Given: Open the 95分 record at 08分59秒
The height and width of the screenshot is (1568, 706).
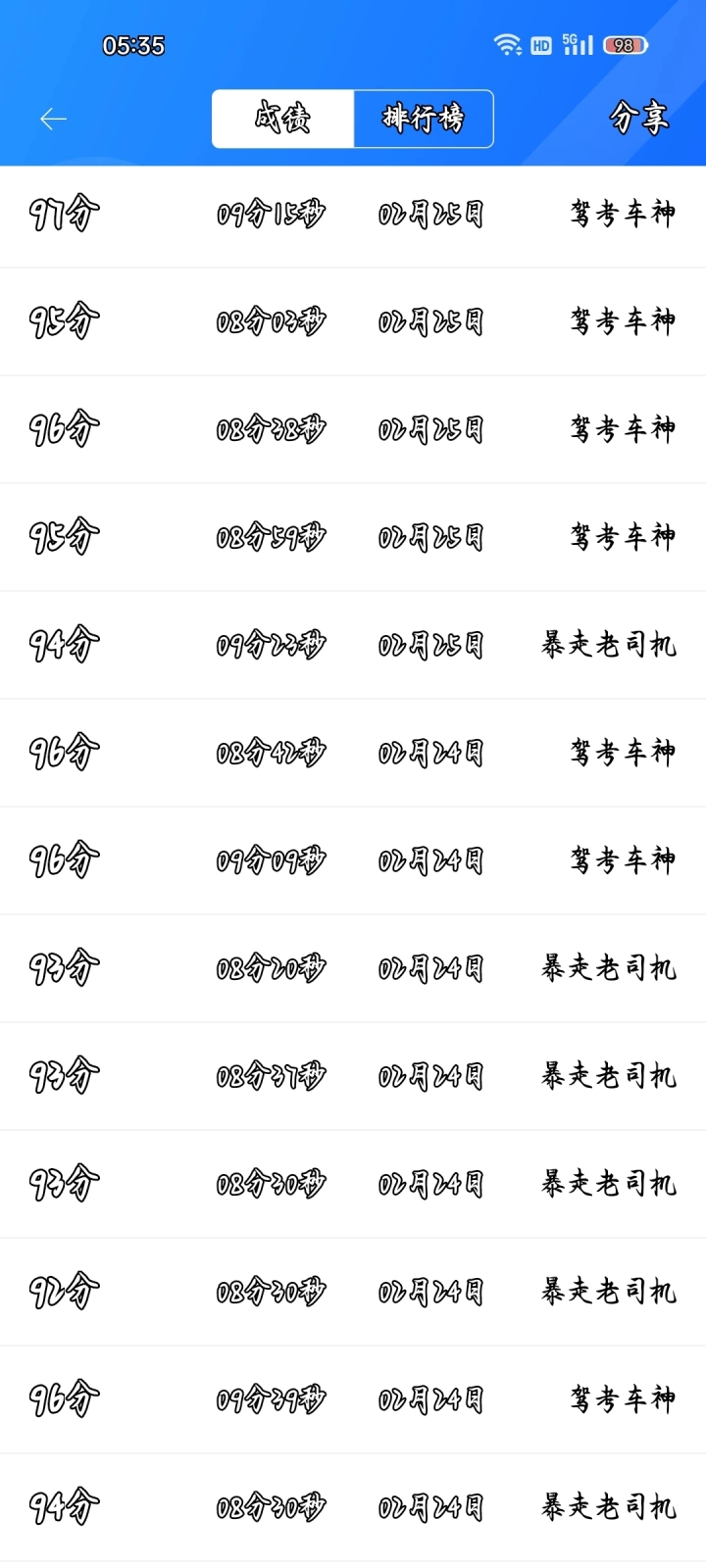Looking at the screenshot, I should (x=353, y=537).
